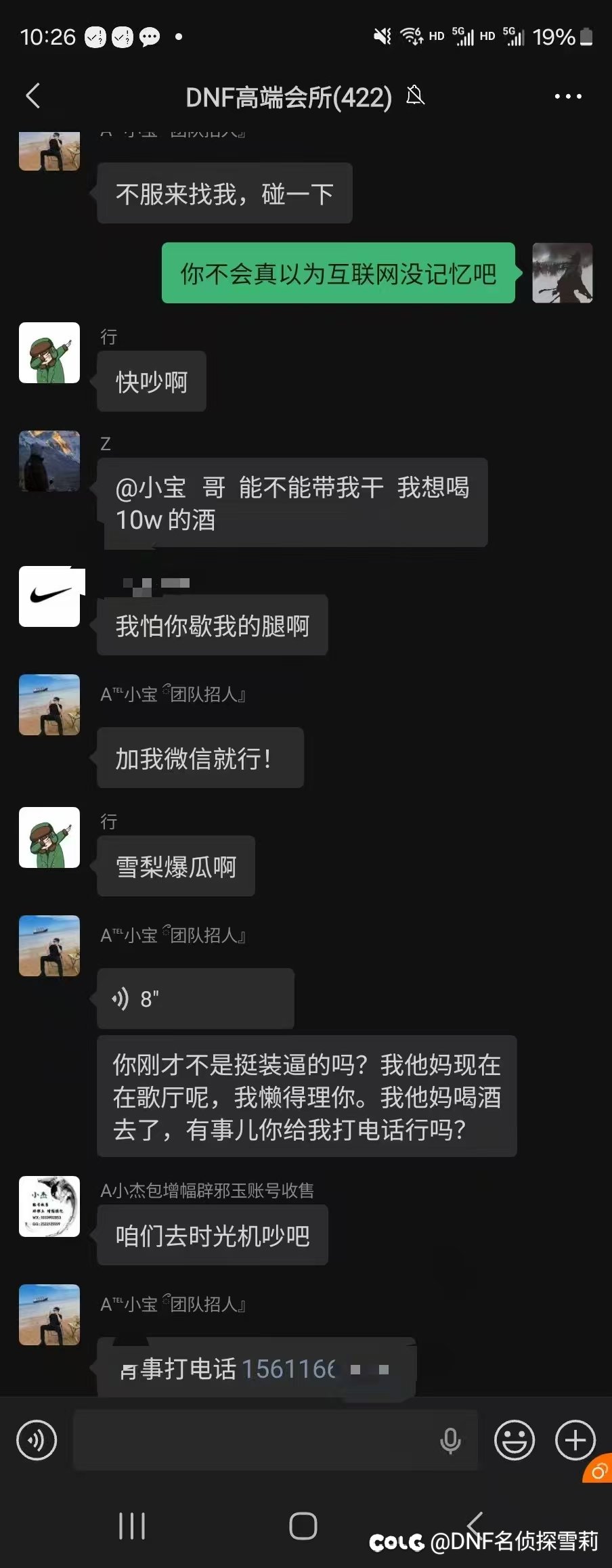This screenshot has height=1568, width=612.
Task: Tap the microphone icon in input bar
Action: click(x=450, y=1440)
